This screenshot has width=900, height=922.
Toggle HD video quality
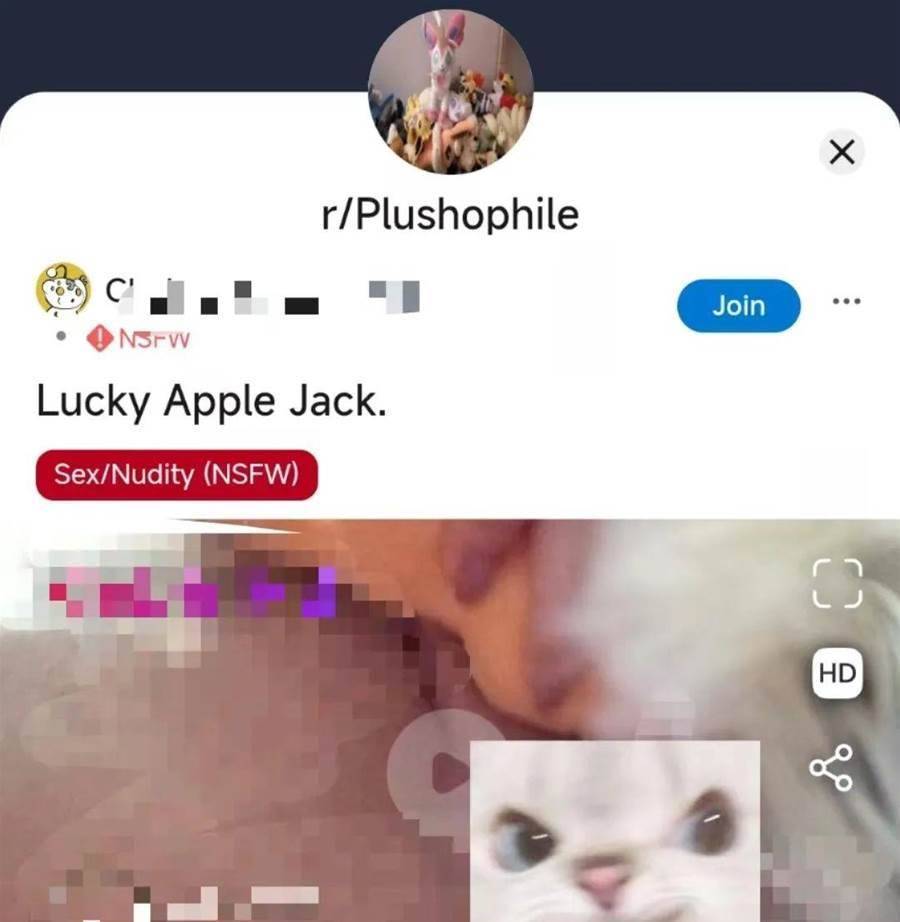tap(837, 673)
